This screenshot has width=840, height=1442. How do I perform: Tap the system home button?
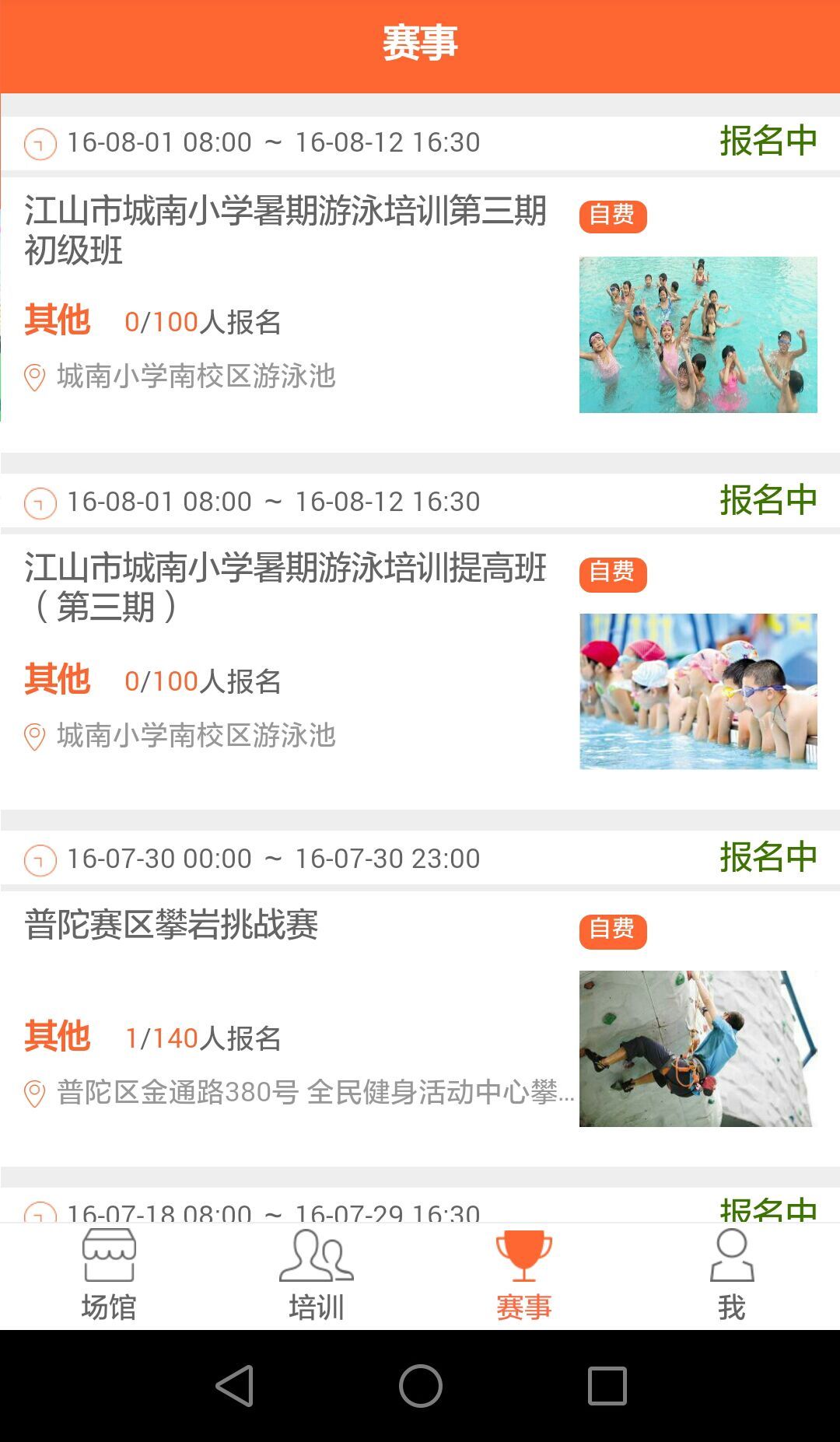(420, 1386)
